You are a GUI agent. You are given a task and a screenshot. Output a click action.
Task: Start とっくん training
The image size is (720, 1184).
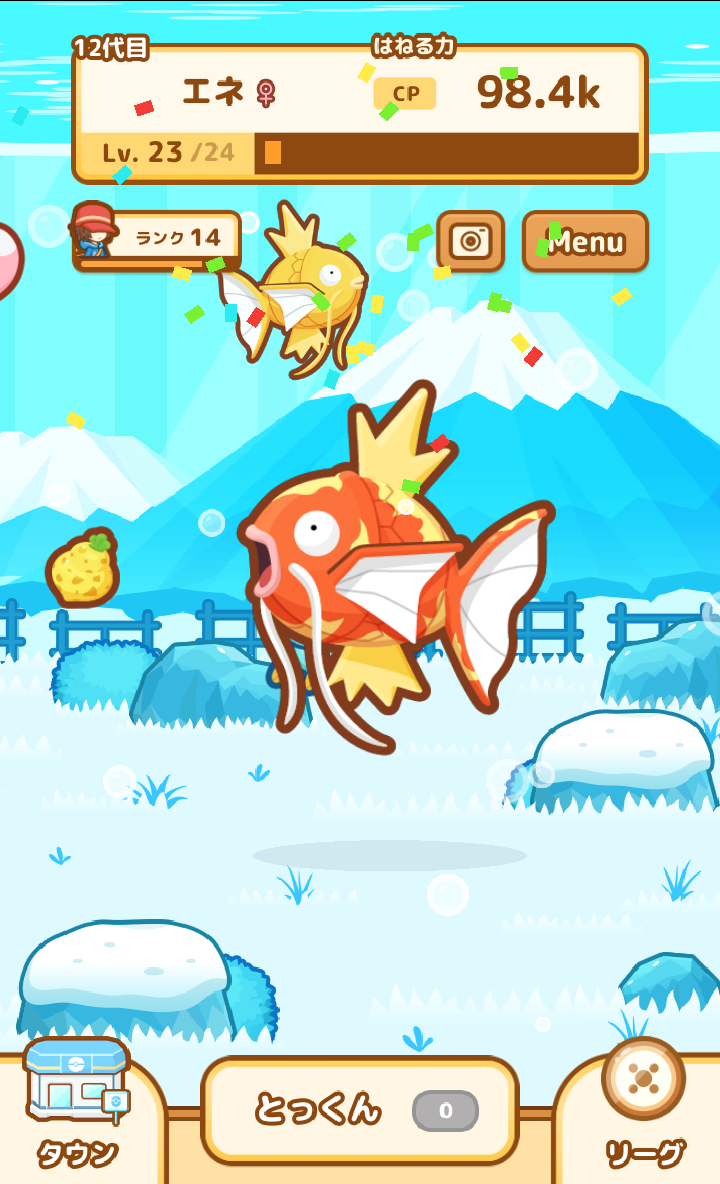[x=359, y=1110]
